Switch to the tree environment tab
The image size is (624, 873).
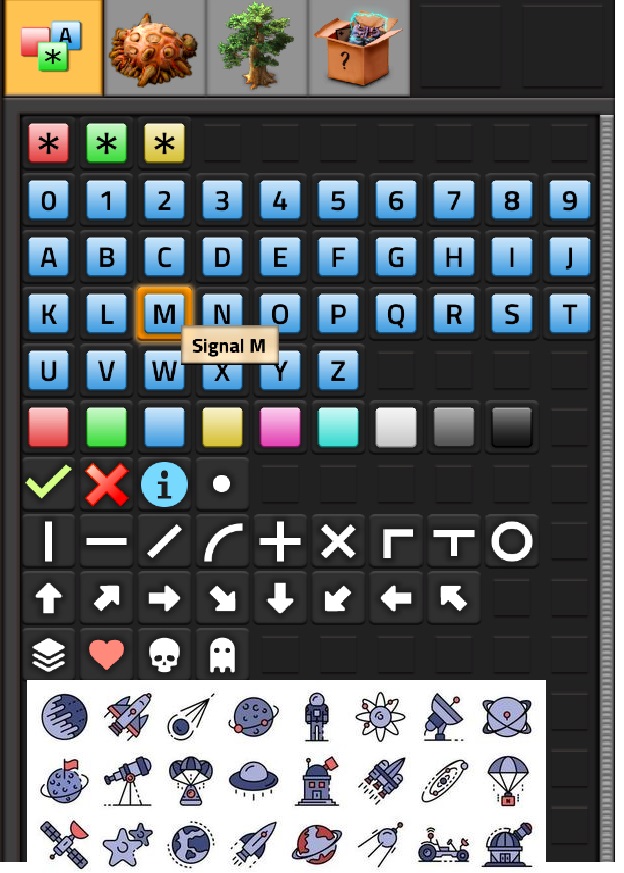[x=256, y=47]
